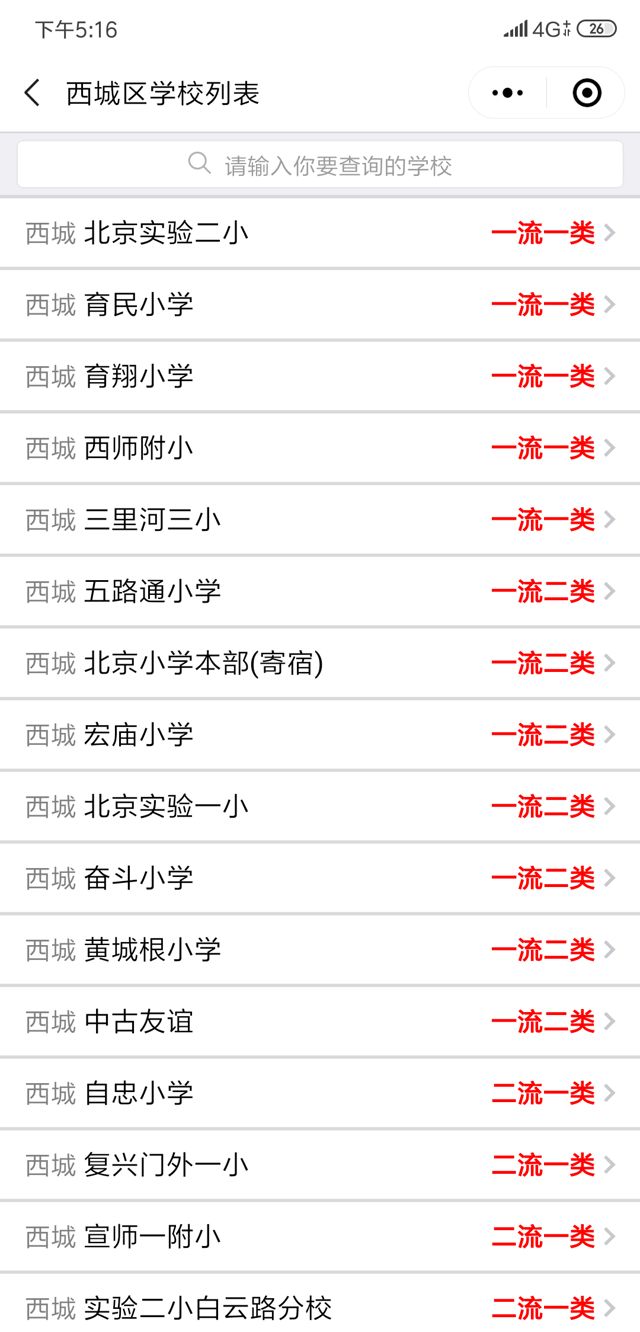This screenshot has width=640, height=1332.
Task: Open 自忠小学 details
Action: (320, 1093)
